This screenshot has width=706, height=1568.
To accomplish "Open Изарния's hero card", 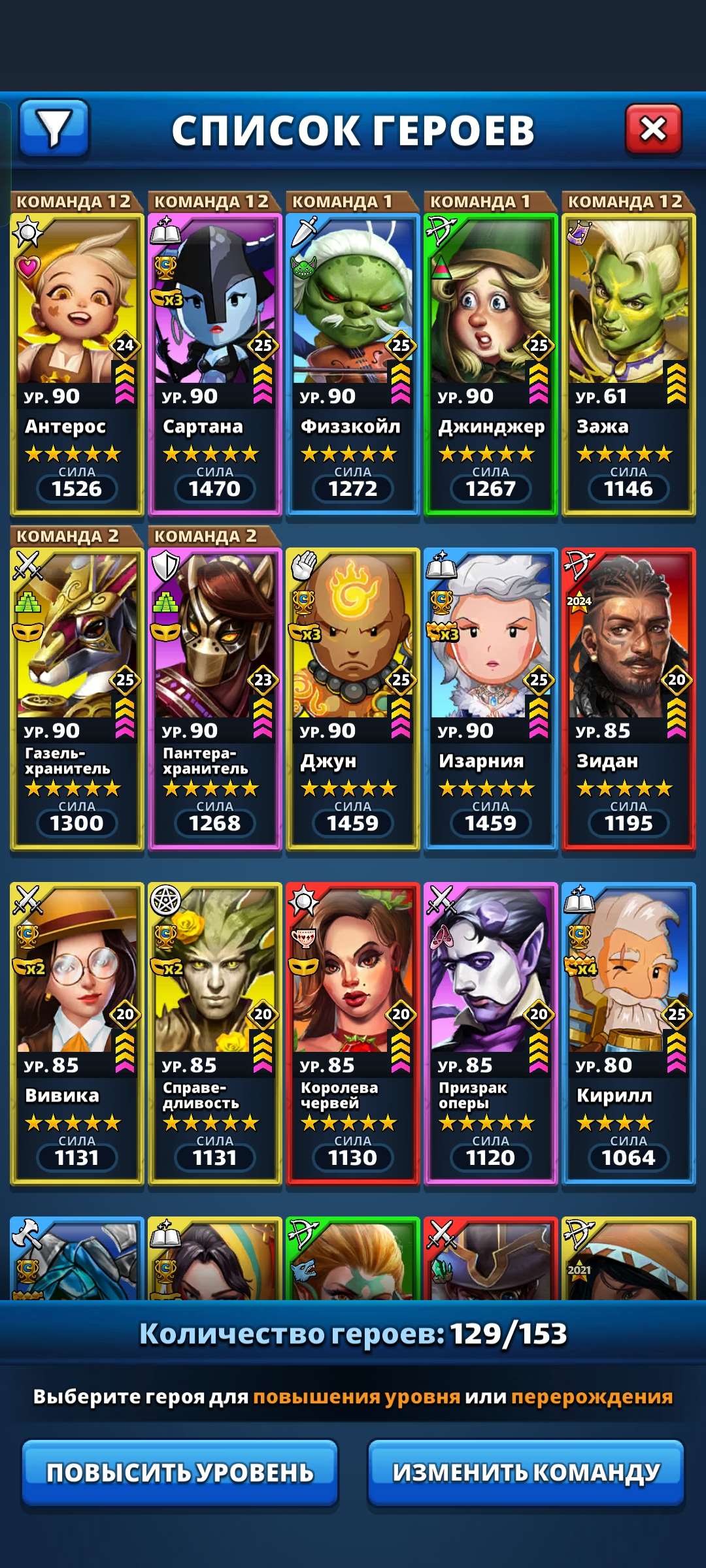I will coord(490,698).
